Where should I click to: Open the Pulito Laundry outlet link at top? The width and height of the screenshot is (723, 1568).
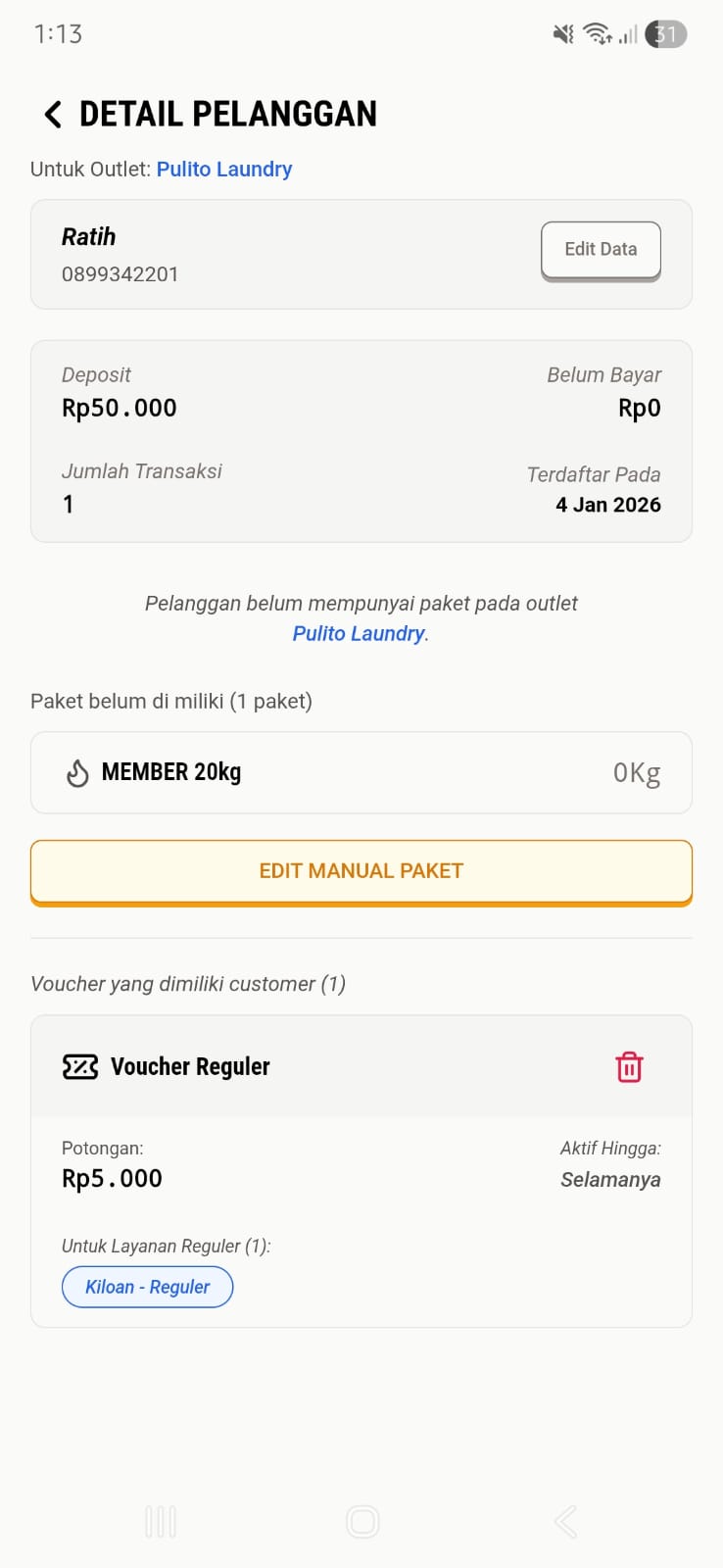pyautogui.click(x=223, y=169)
